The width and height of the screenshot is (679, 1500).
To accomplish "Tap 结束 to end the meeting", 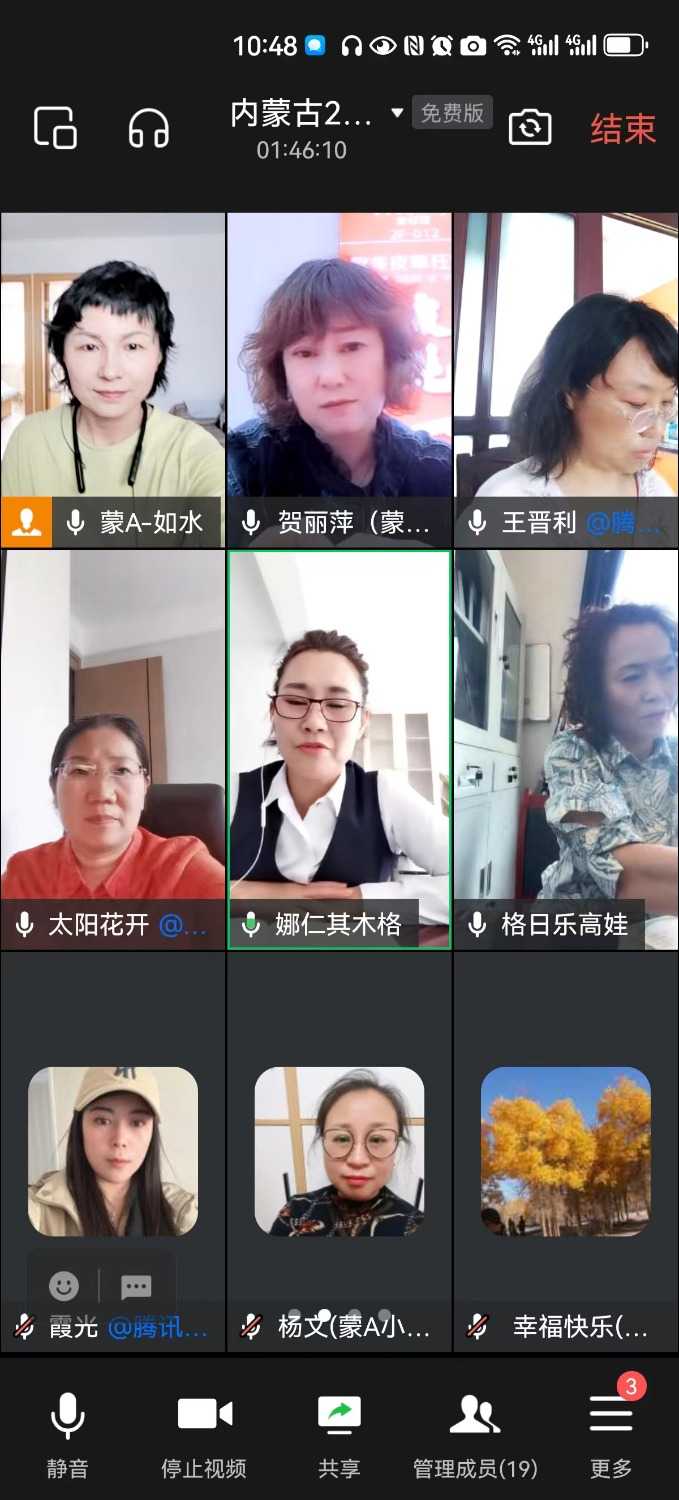I will (x=622, y=129).
